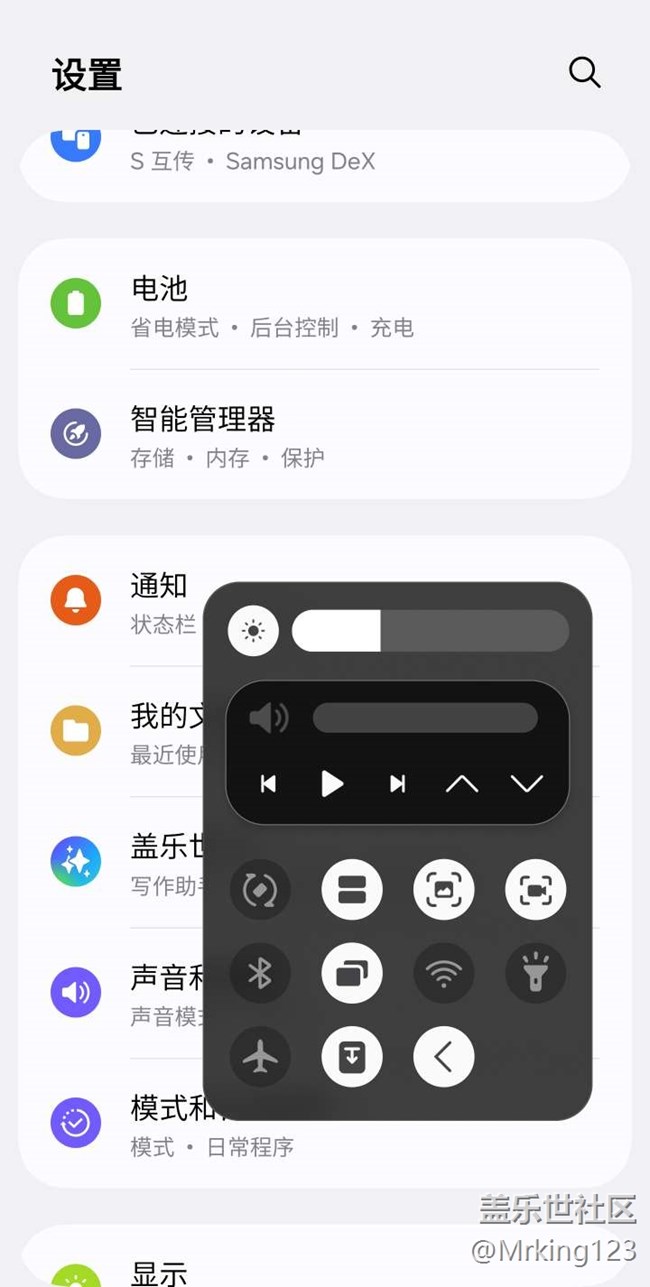Viewport: 650px width, 1287px height.
Task: Start screen recording from the floating panel
Action: point(535,889)
